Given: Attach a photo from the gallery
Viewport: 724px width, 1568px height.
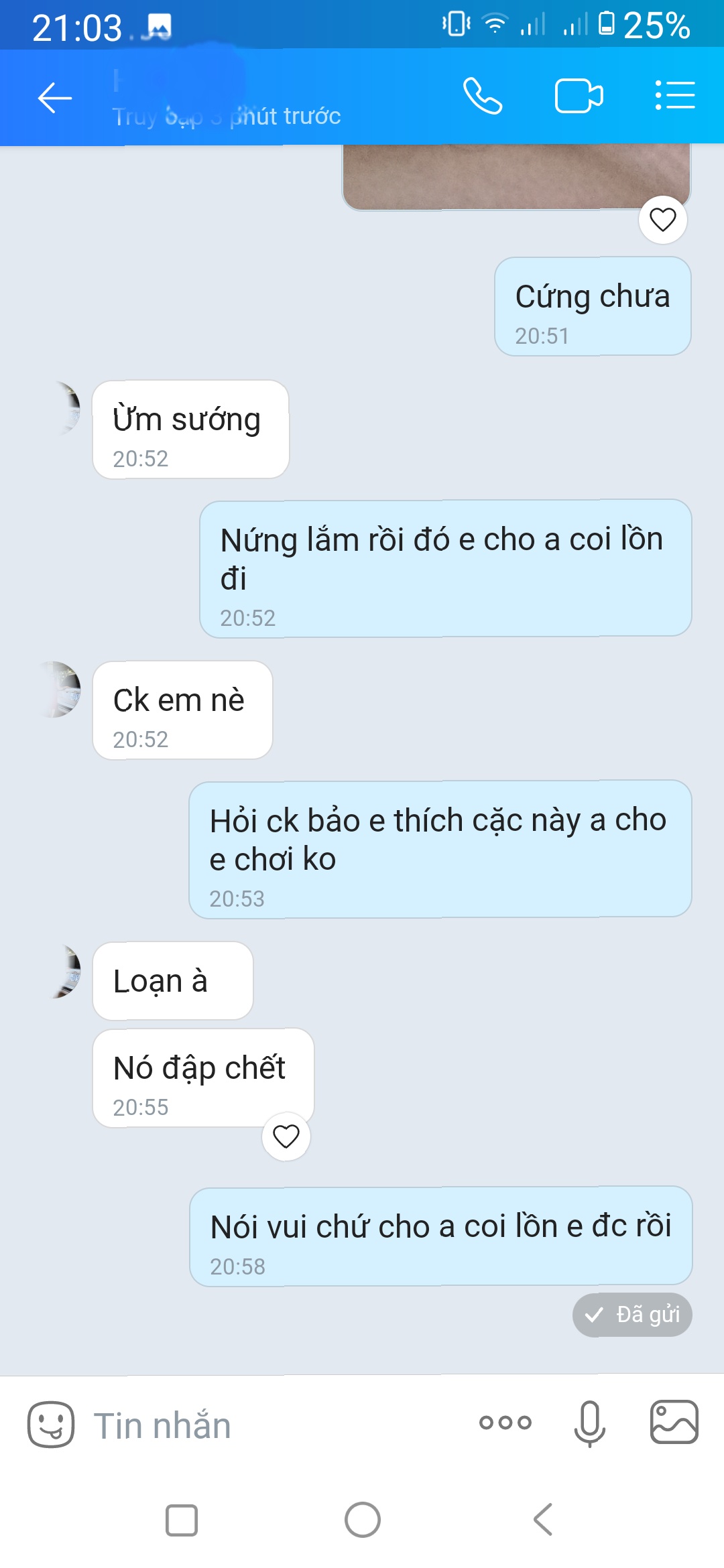Looking at the screenshot, I should click(674, 1422).
